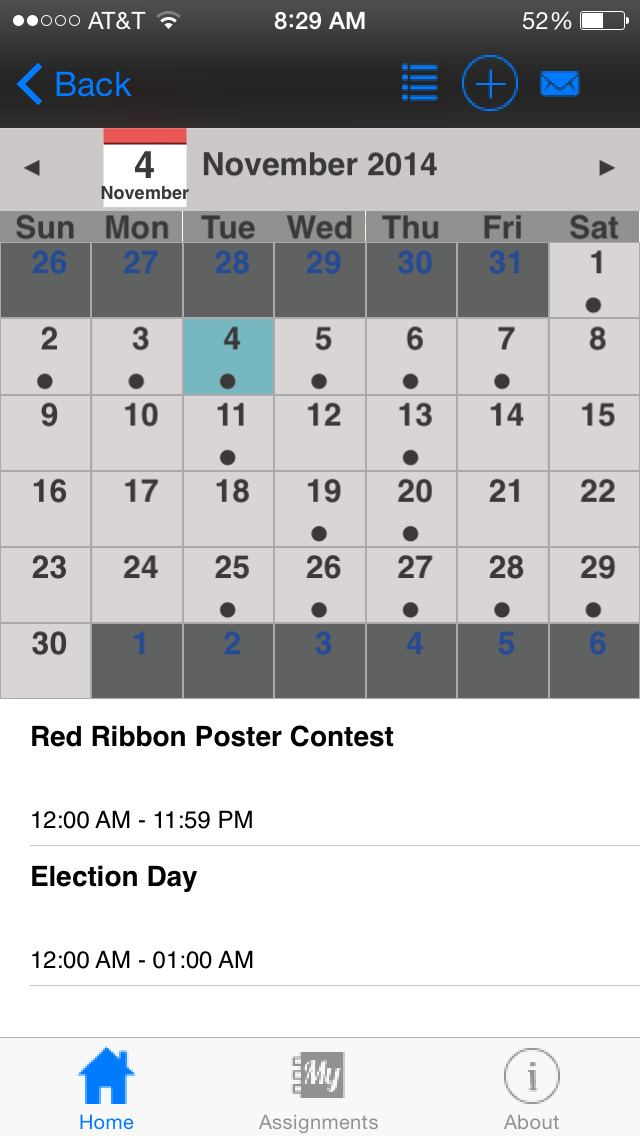Go to next month arrow

point(607,167)
